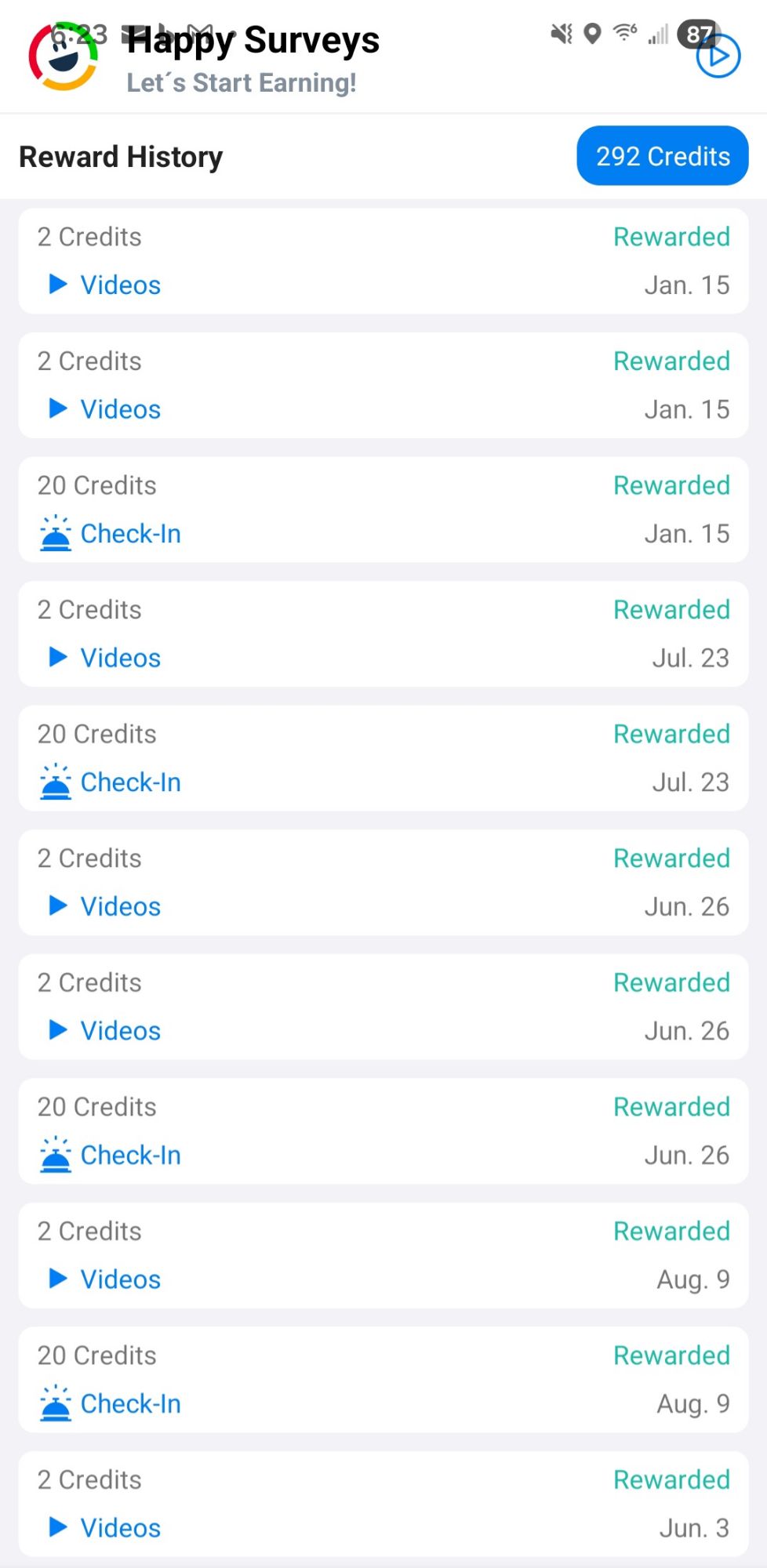Tap the 292 Credits balance button
The width and height of the screenshot is (767, 1568).
pyautogui.click(x=662, y=156)
